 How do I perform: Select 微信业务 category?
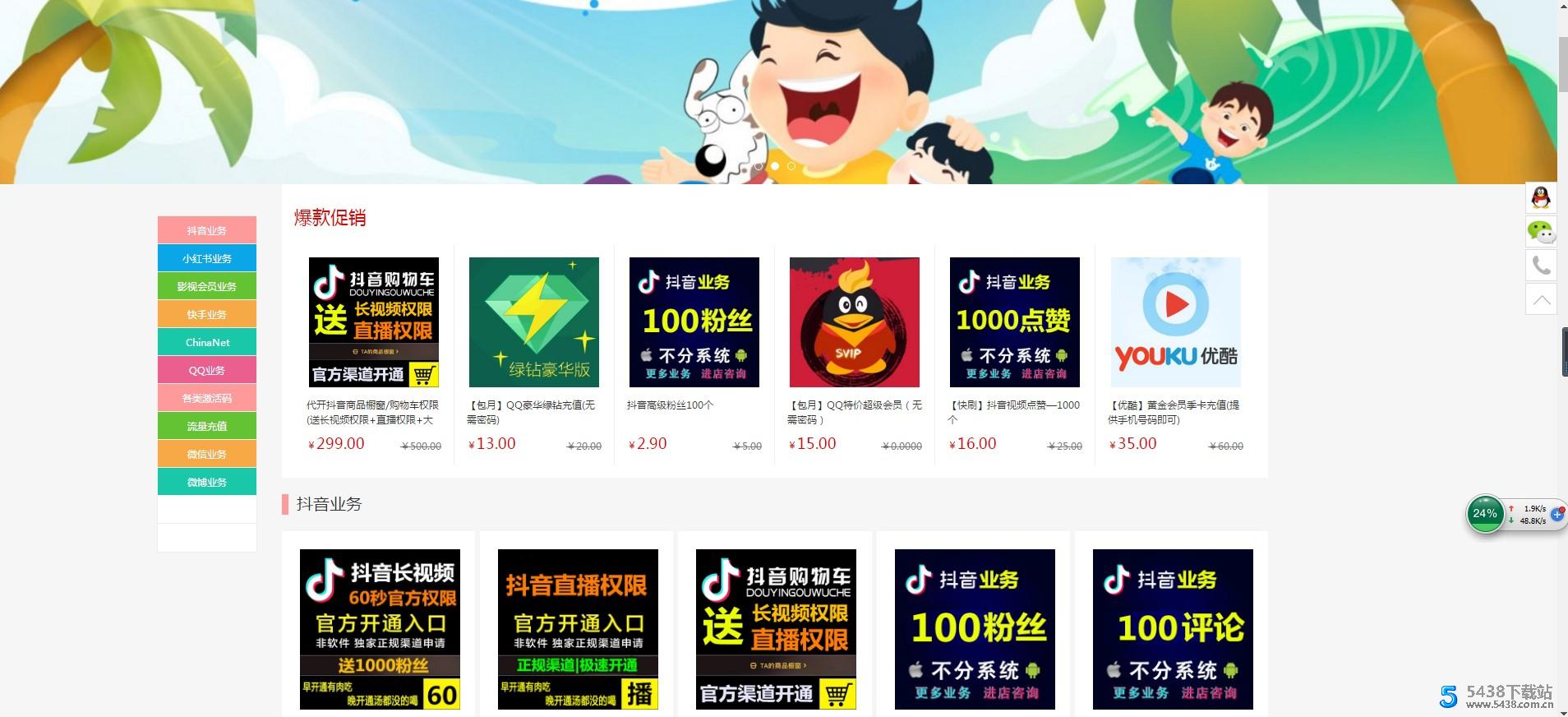206,454
